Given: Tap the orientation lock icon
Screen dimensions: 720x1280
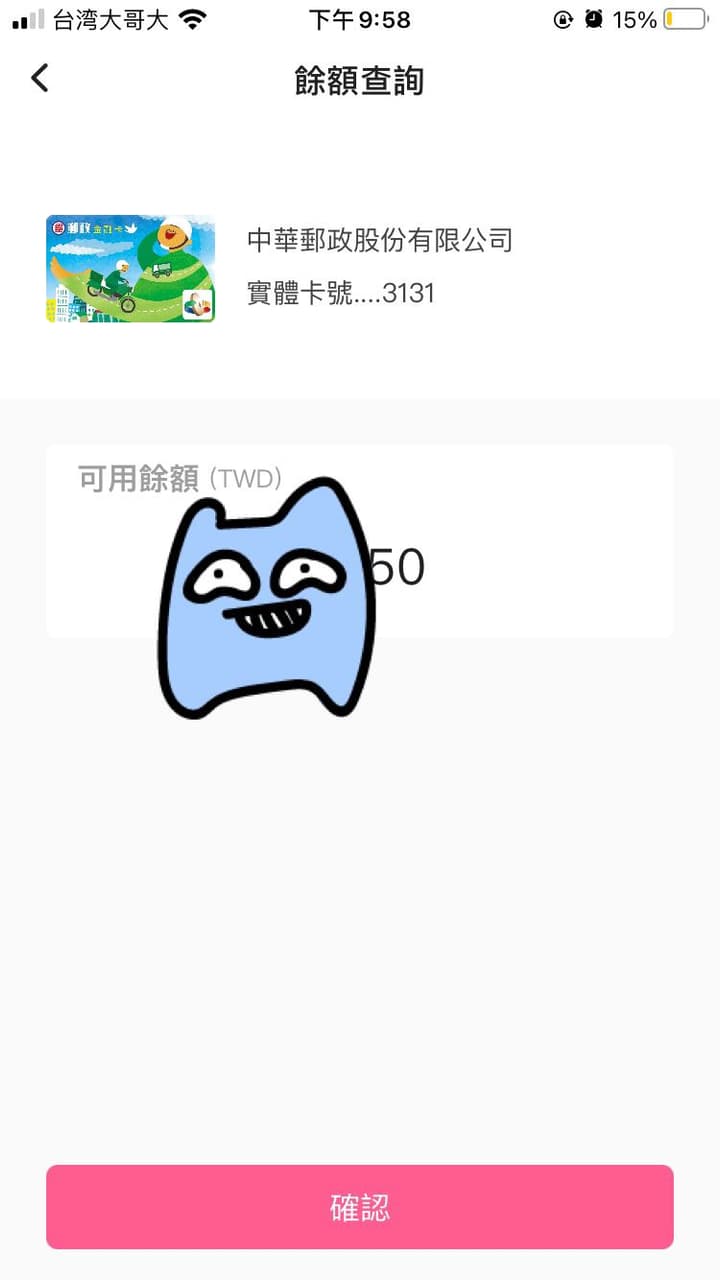Looking at the screenshot, I should [x=561, y=18].
